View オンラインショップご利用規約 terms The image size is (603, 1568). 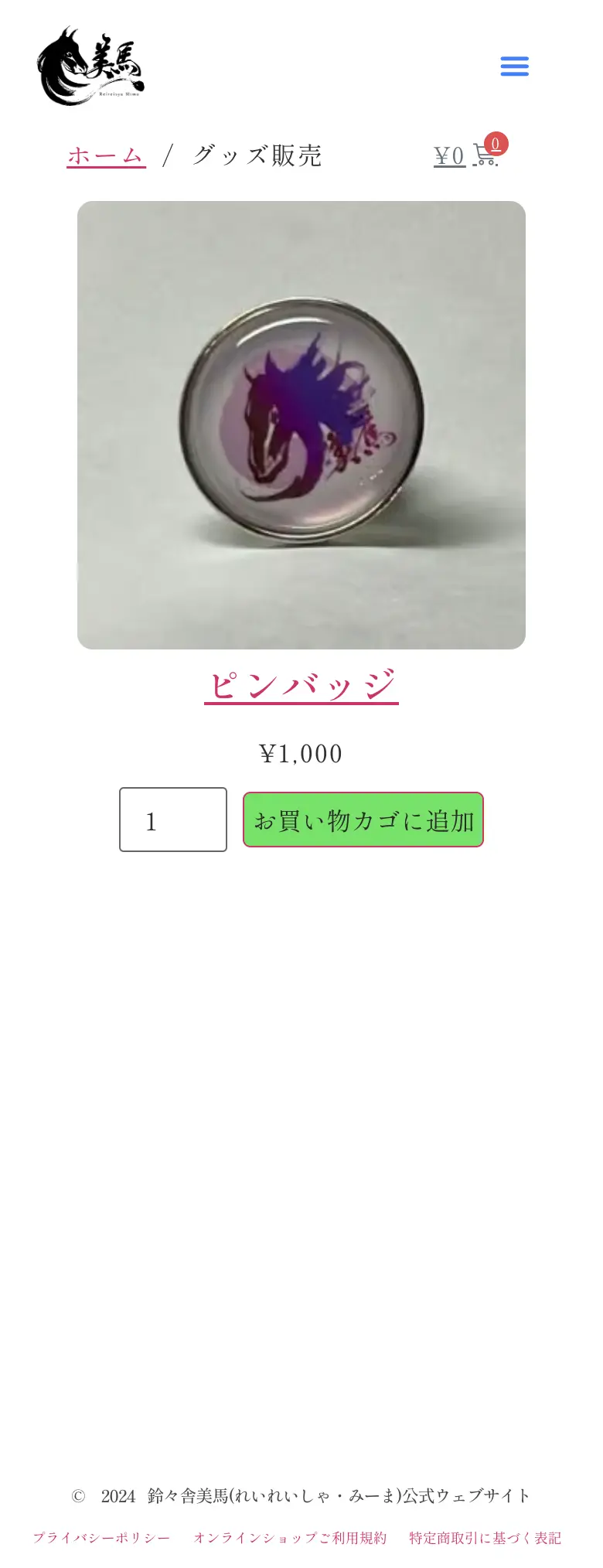click(x=290, y=1539)
